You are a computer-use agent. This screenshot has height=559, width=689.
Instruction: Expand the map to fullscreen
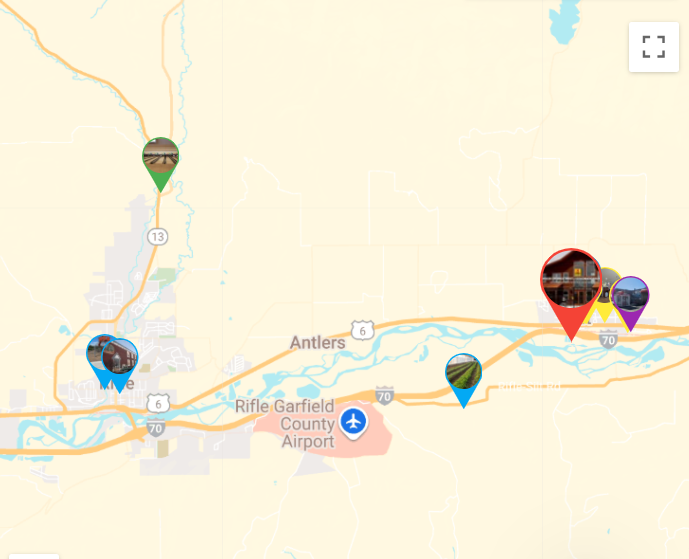(x=654, y=46)
